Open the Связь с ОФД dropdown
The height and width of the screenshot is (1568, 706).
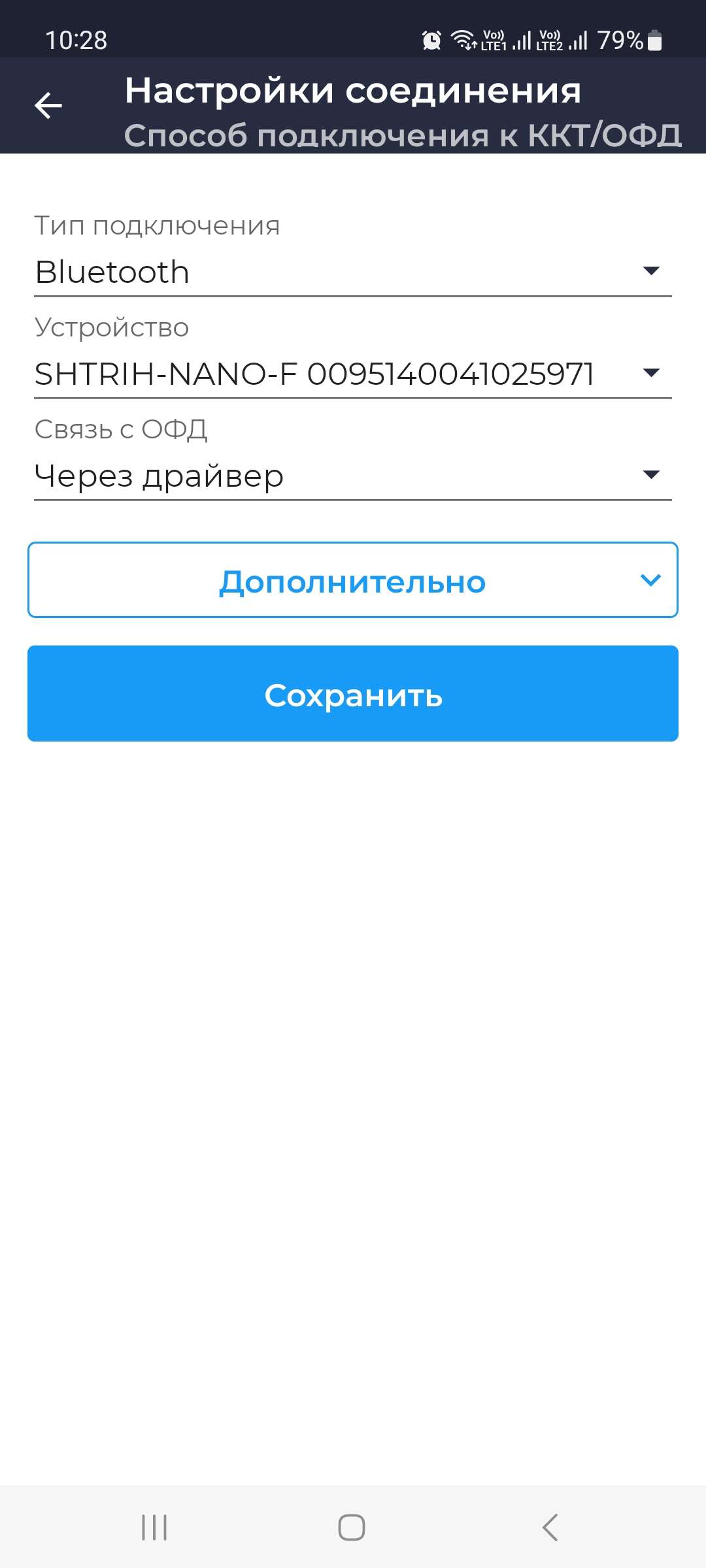353,476
